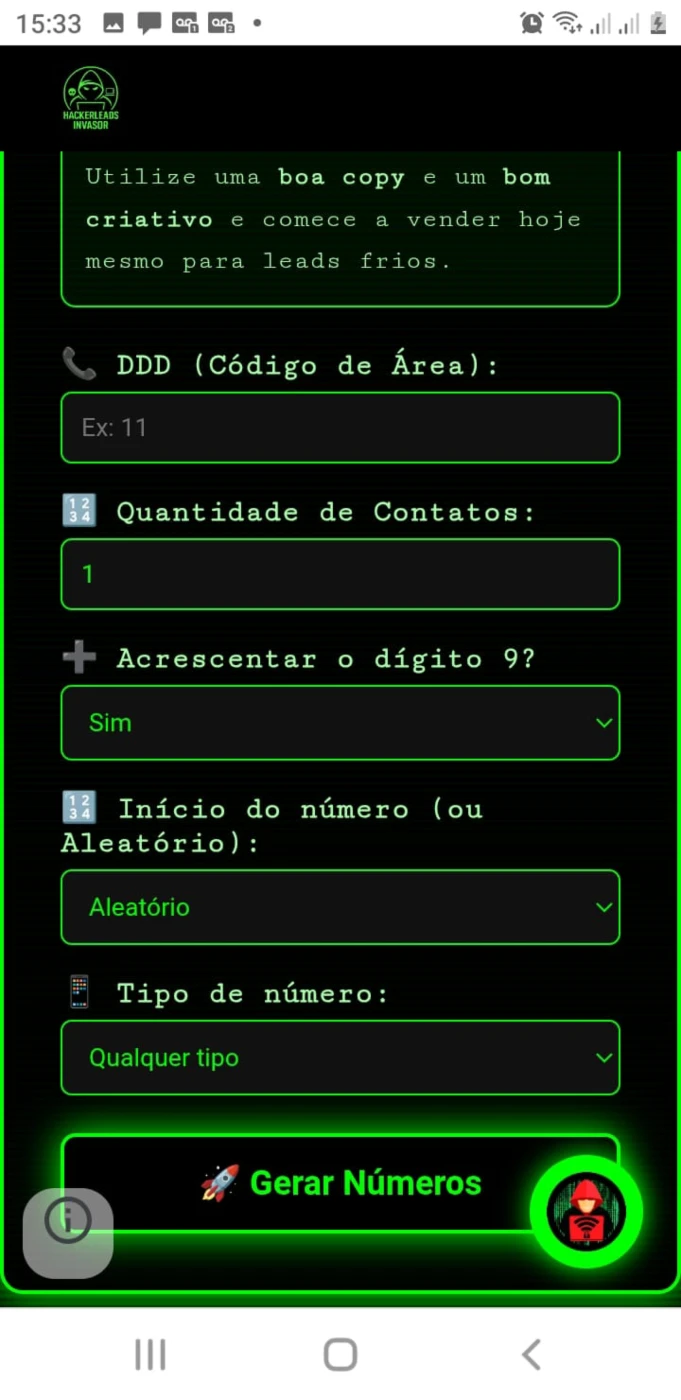Open the red hacker floating chat button

(x=586, y=1212)
